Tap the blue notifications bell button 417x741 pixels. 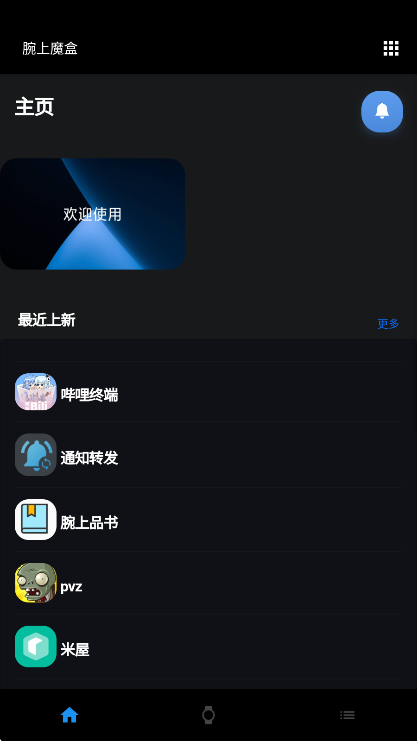tap(382, 112)
